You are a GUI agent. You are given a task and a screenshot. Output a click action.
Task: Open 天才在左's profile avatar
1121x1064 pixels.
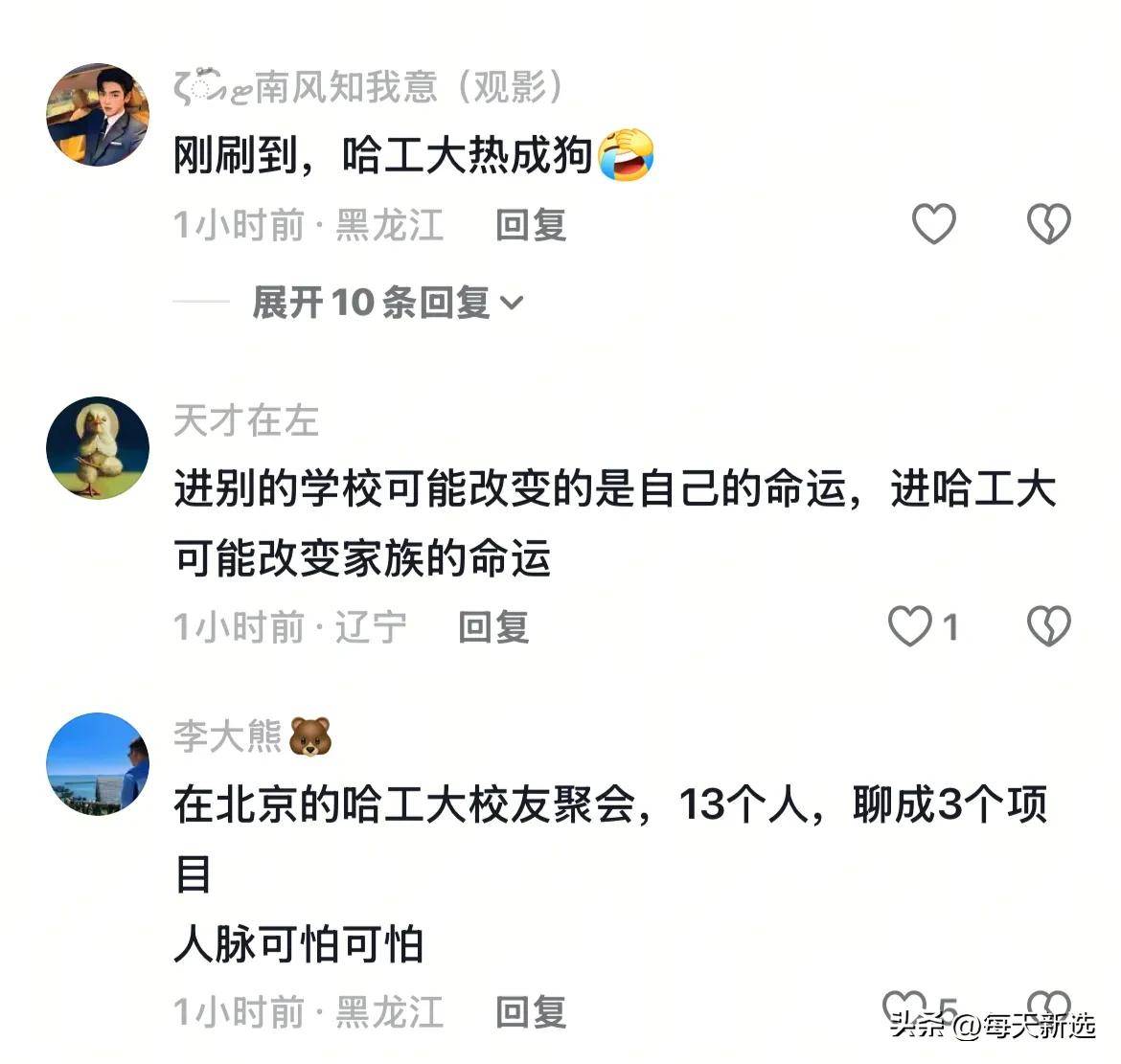coord(98,447)
